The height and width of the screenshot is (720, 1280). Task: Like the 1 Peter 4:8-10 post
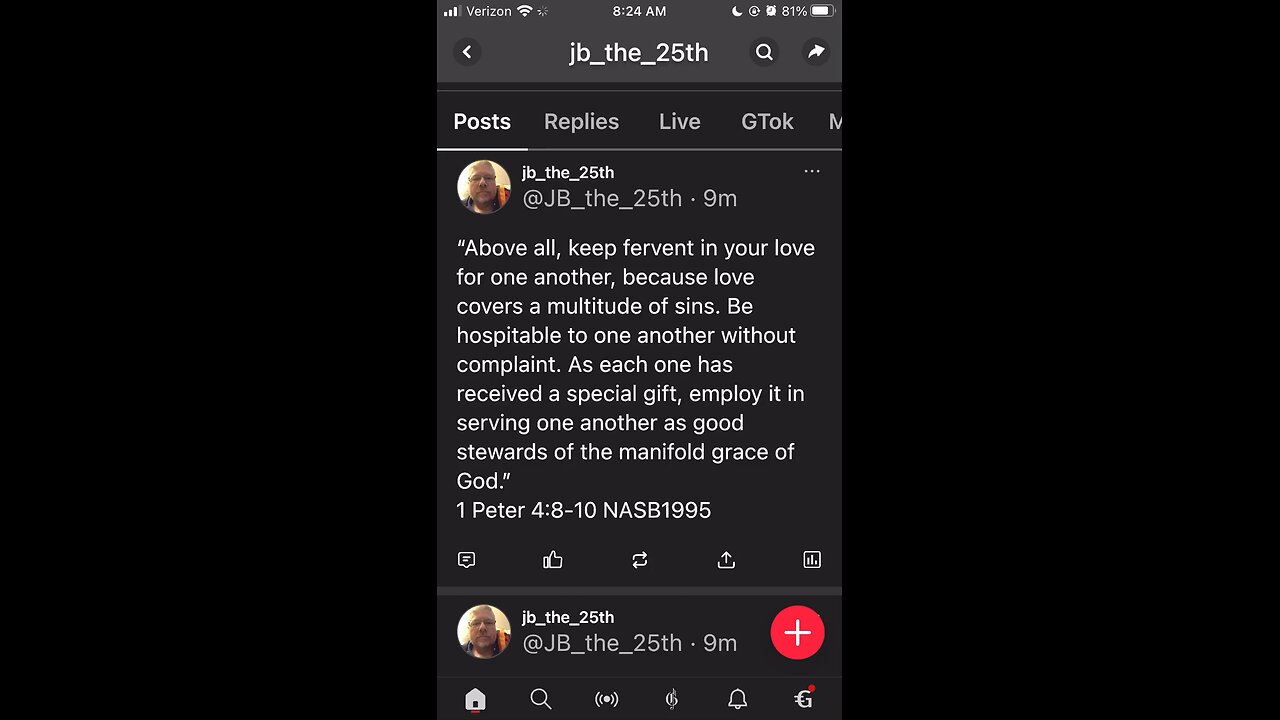click(553, 560)
